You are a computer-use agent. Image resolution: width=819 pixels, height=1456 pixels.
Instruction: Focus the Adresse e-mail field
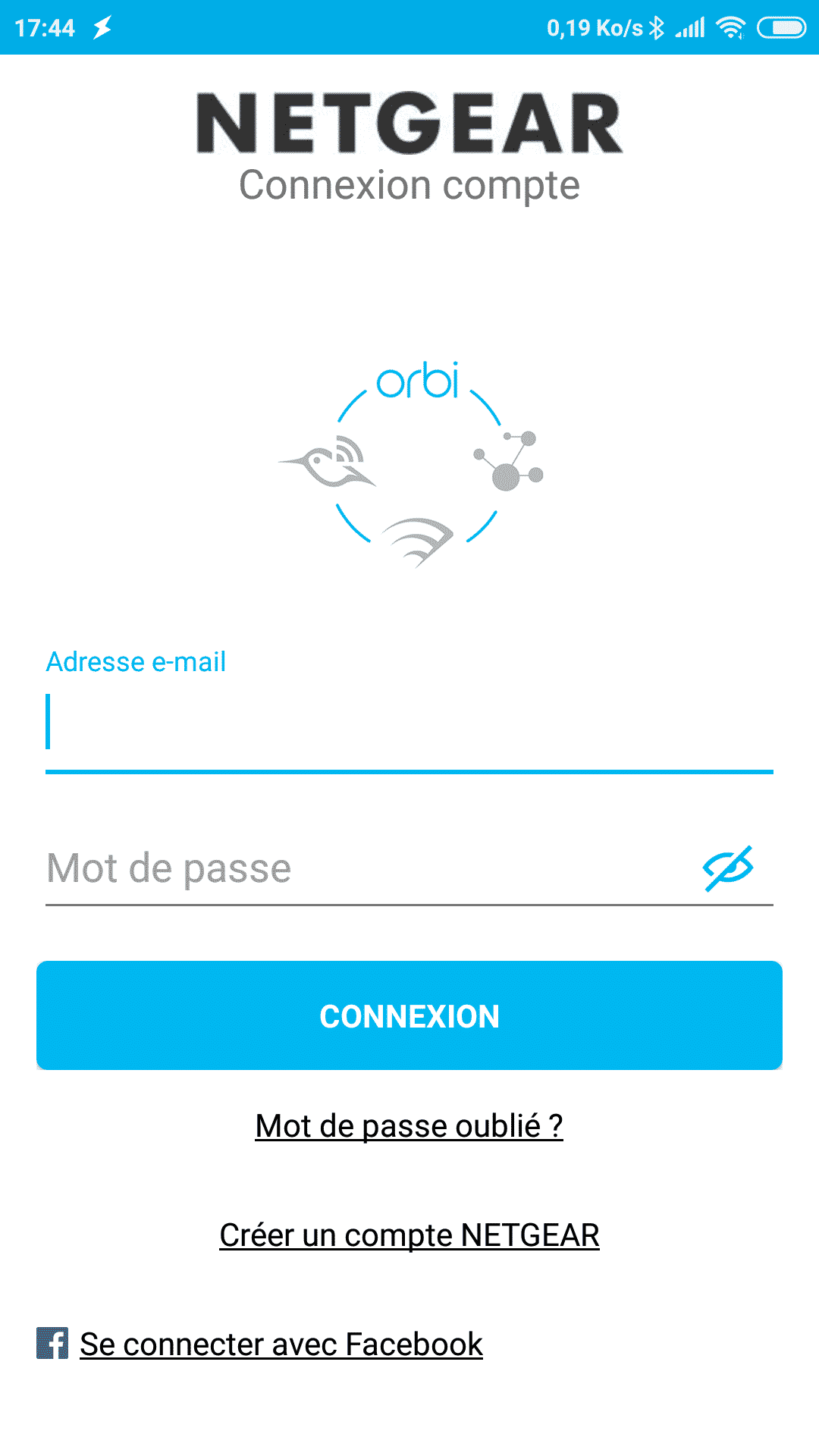409,723
